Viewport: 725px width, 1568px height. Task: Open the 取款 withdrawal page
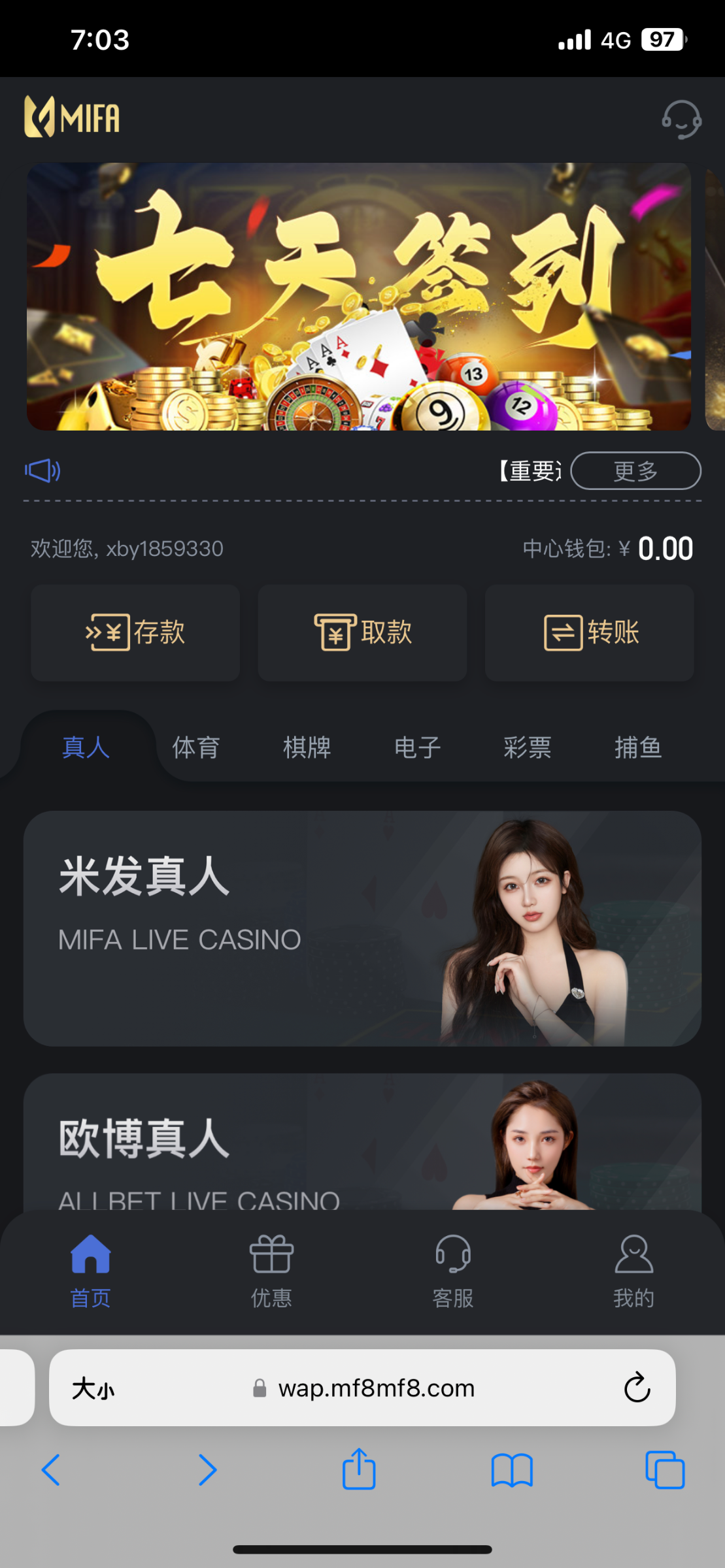pos(362,632)
